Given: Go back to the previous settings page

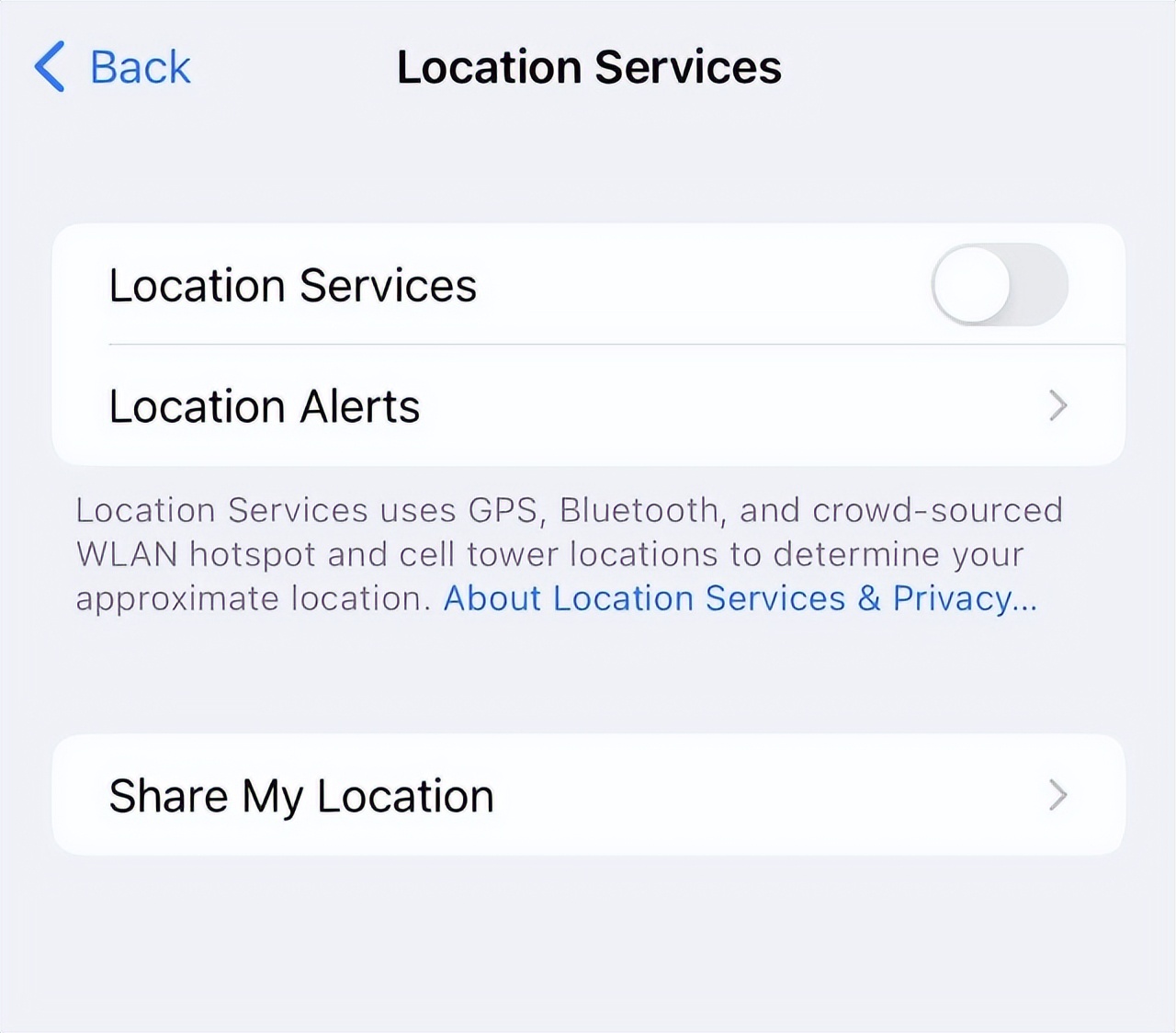Looking at the screenshot, I should click(x=112, y=67).
